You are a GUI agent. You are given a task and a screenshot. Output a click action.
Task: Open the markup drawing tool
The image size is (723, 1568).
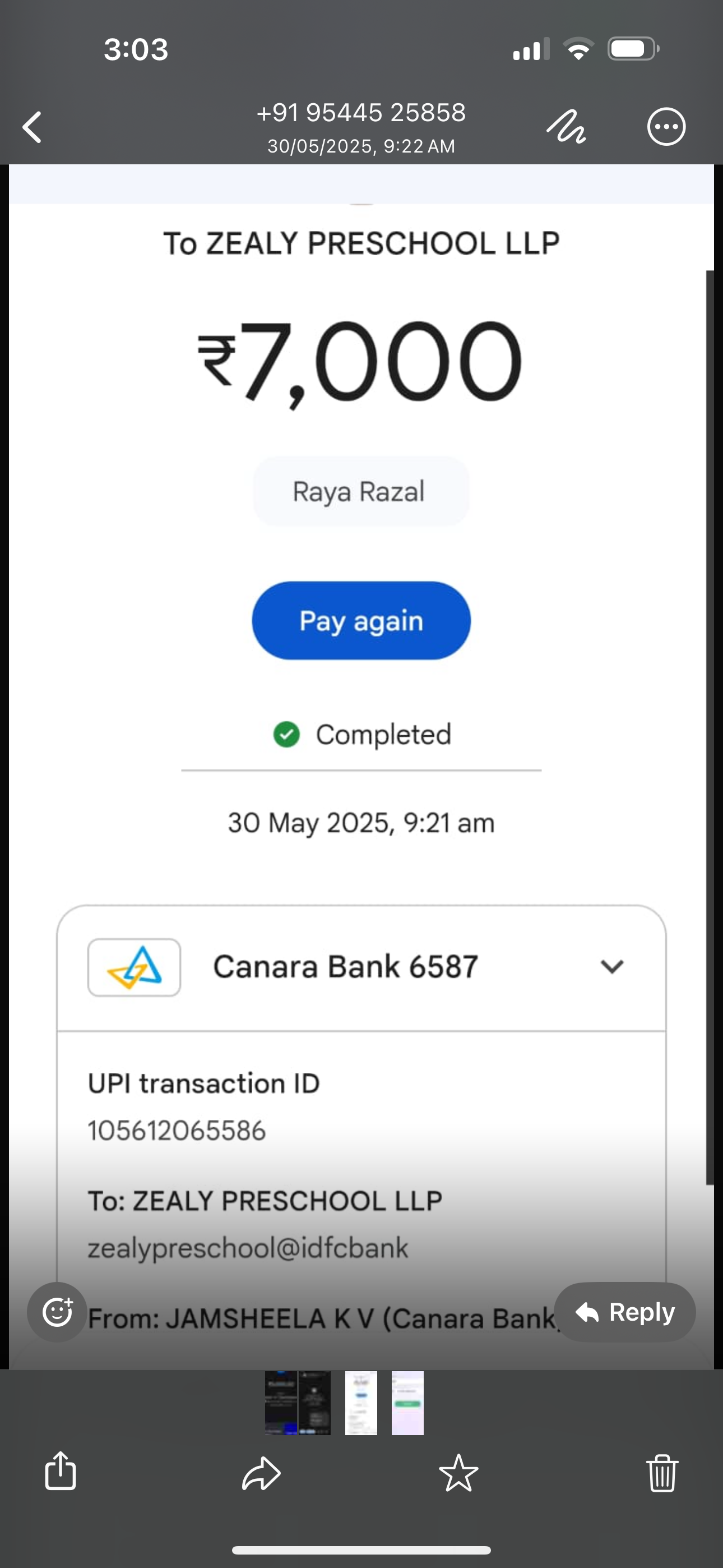coord(566,127)
